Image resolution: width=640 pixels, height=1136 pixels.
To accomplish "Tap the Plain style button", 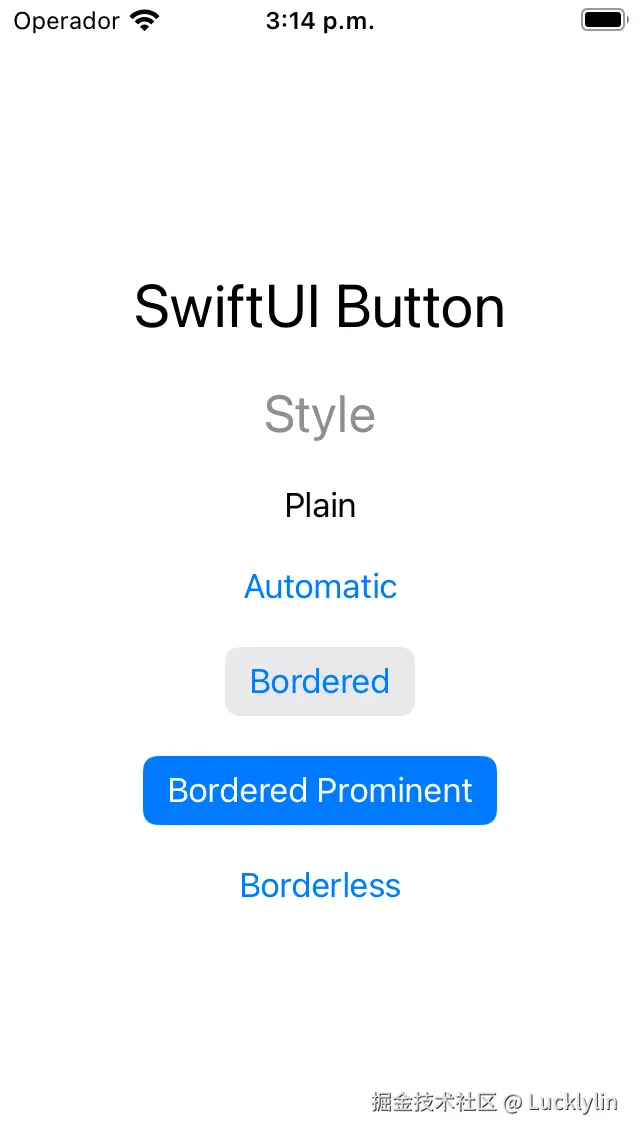I will pyautogui.click(x=320, y=505).
